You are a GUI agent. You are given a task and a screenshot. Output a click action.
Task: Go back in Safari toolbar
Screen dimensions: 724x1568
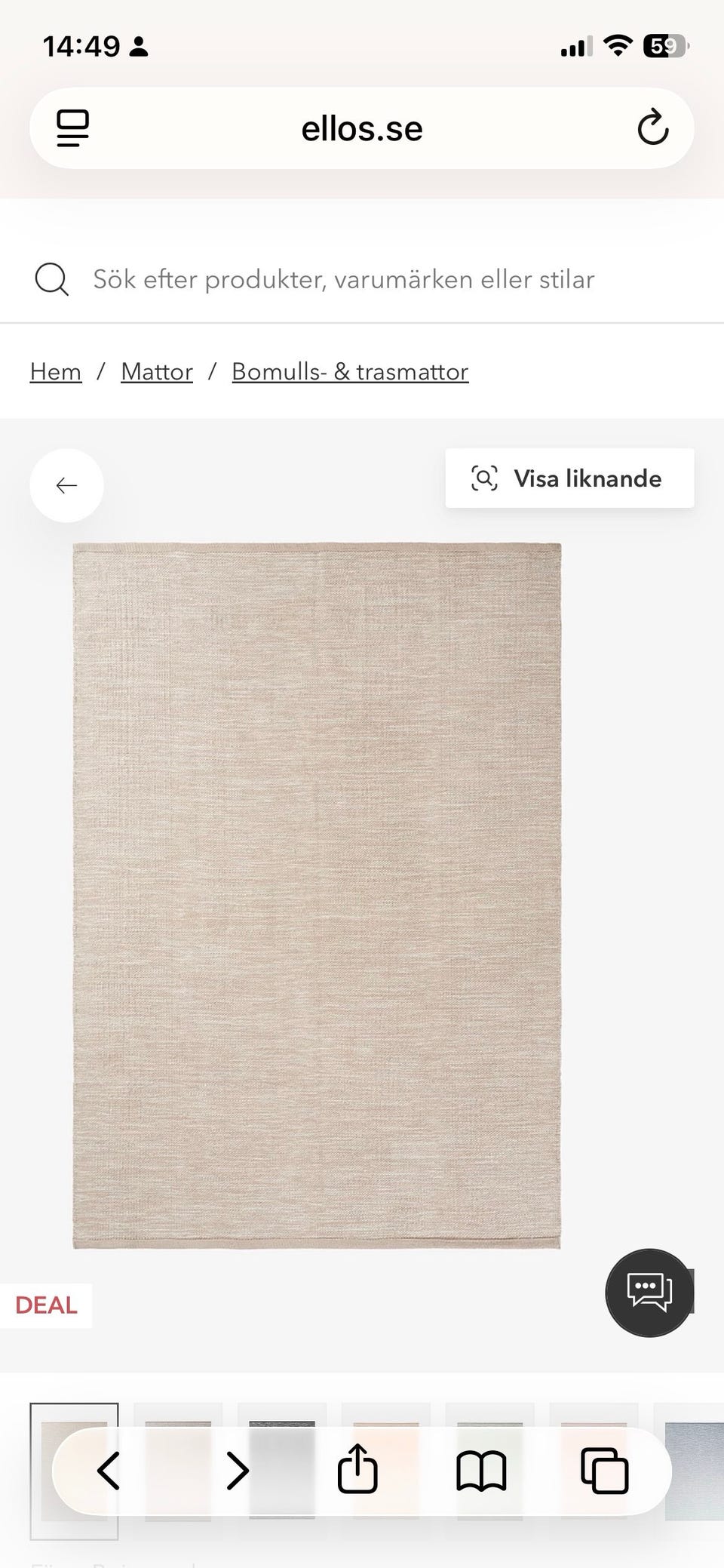coord(109,1471)
